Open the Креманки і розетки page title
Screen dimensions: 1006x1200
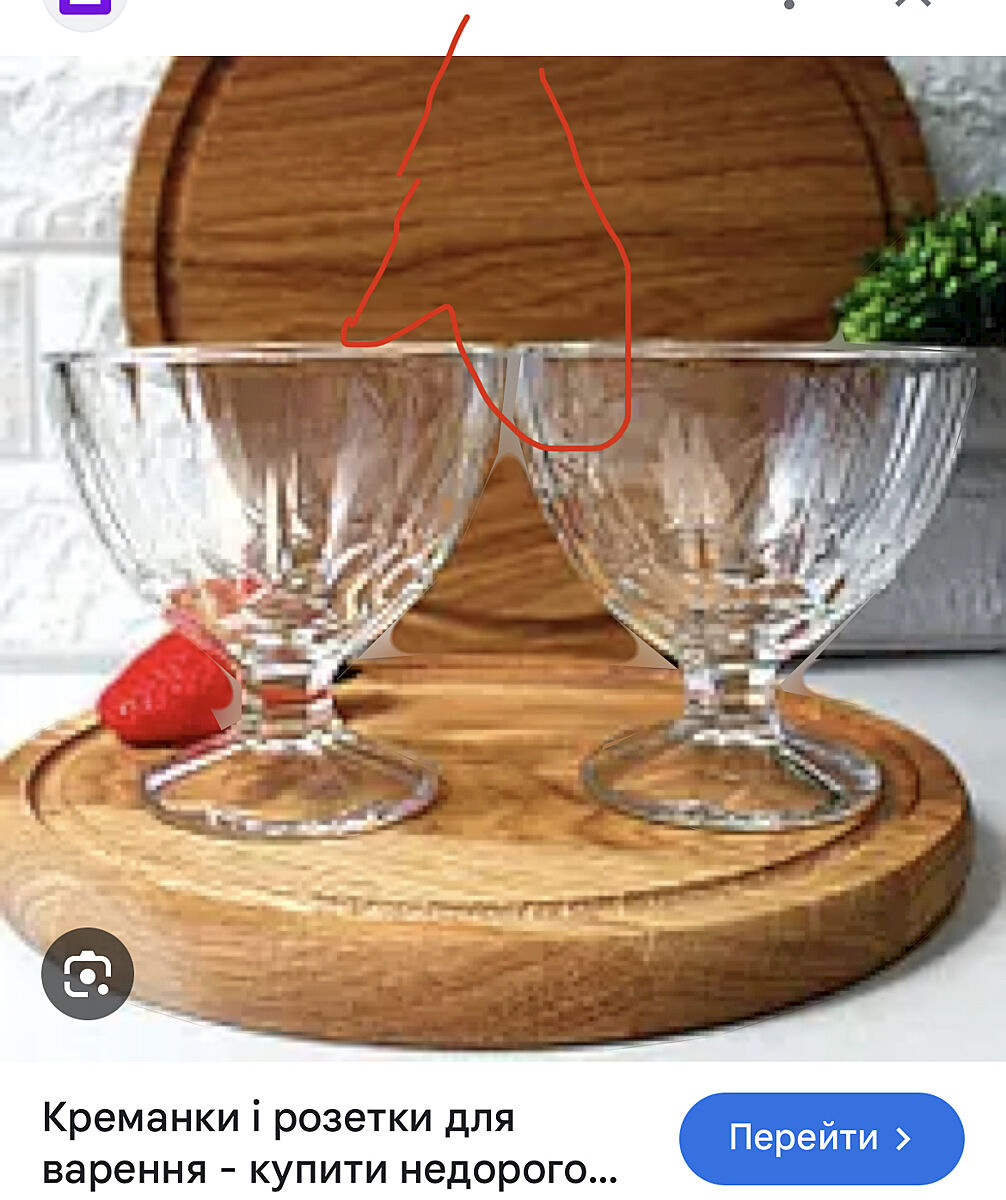(x=330, y=1142)
